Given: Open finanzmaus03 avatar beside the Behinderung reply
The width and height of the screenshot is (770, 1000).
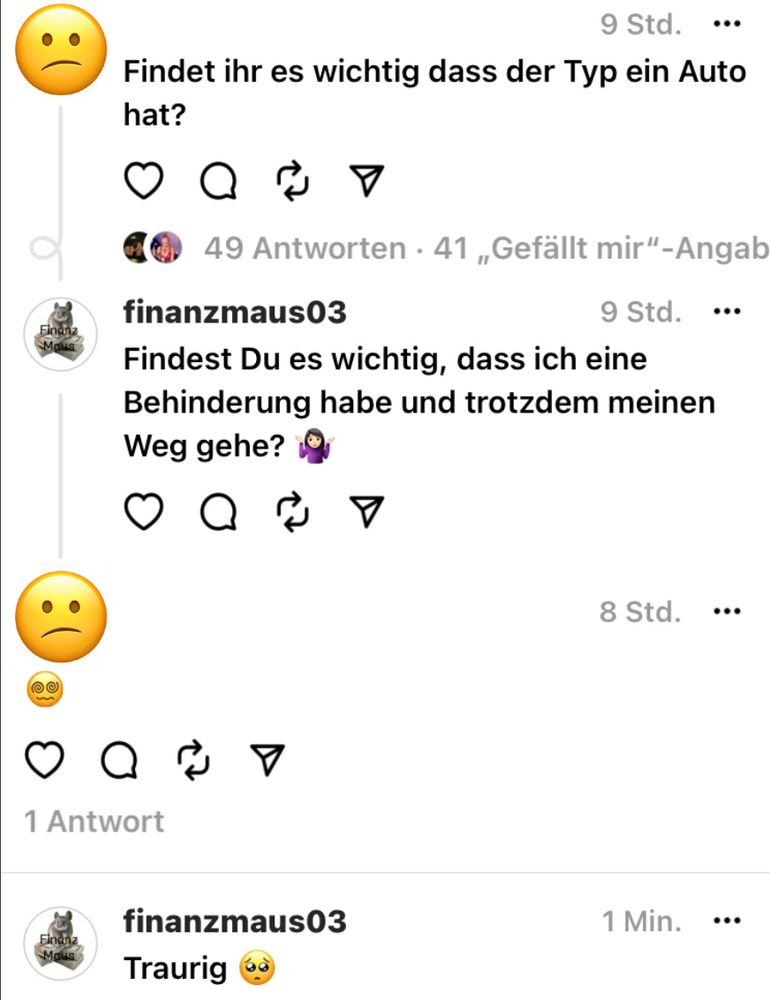Looking at the screenshot, I should [x=61, y=334].
